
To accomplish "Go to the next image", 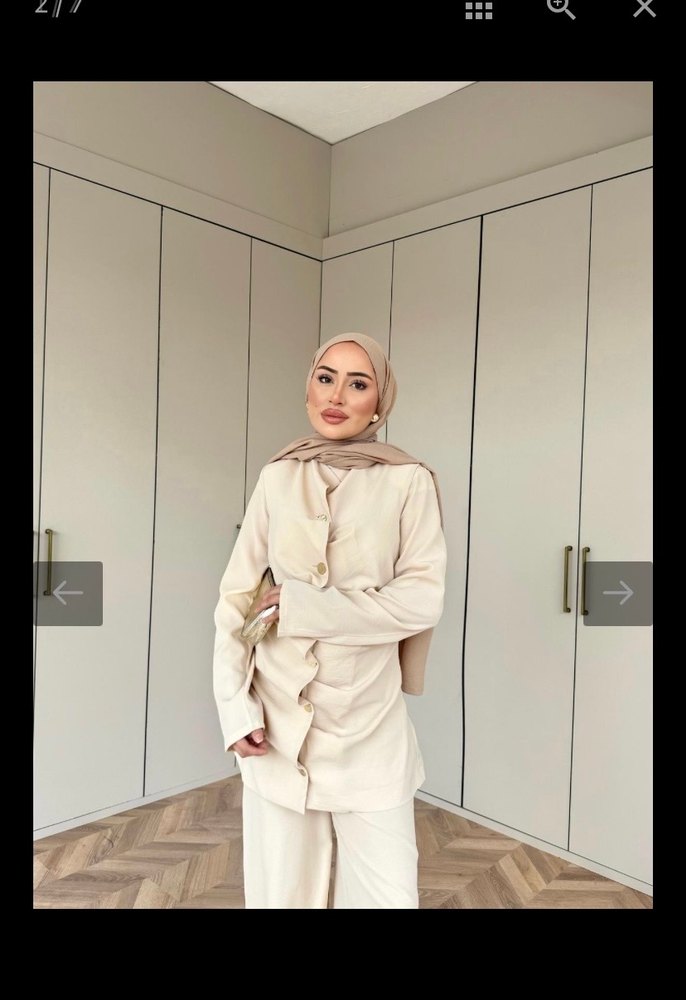I will 618,593.
